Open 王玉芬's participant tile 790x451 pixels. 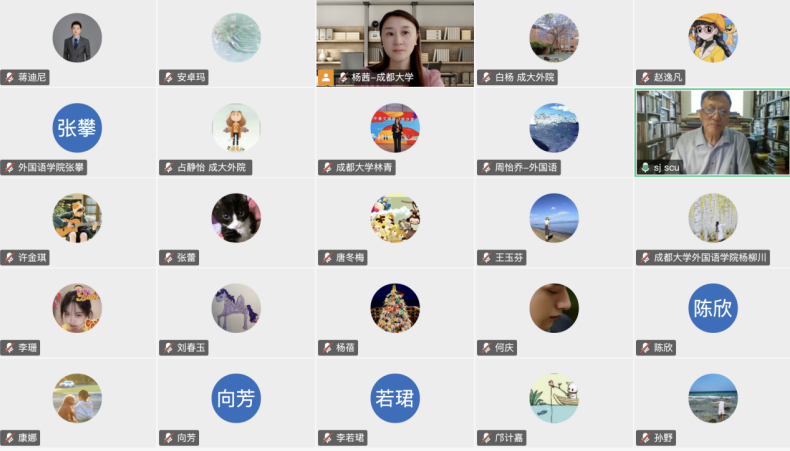554,218
